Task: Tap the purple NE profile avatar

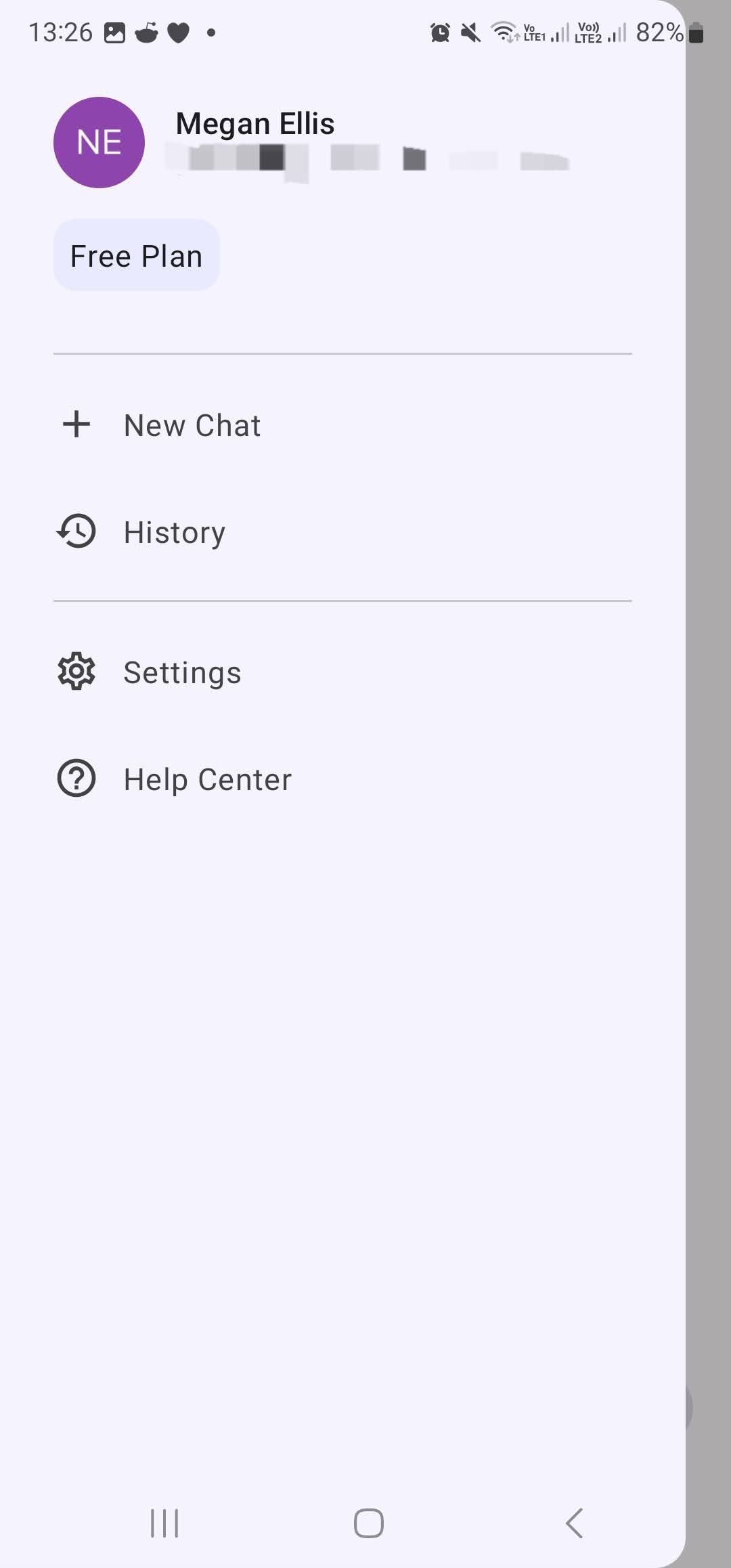Action: [x=99, y=141]
